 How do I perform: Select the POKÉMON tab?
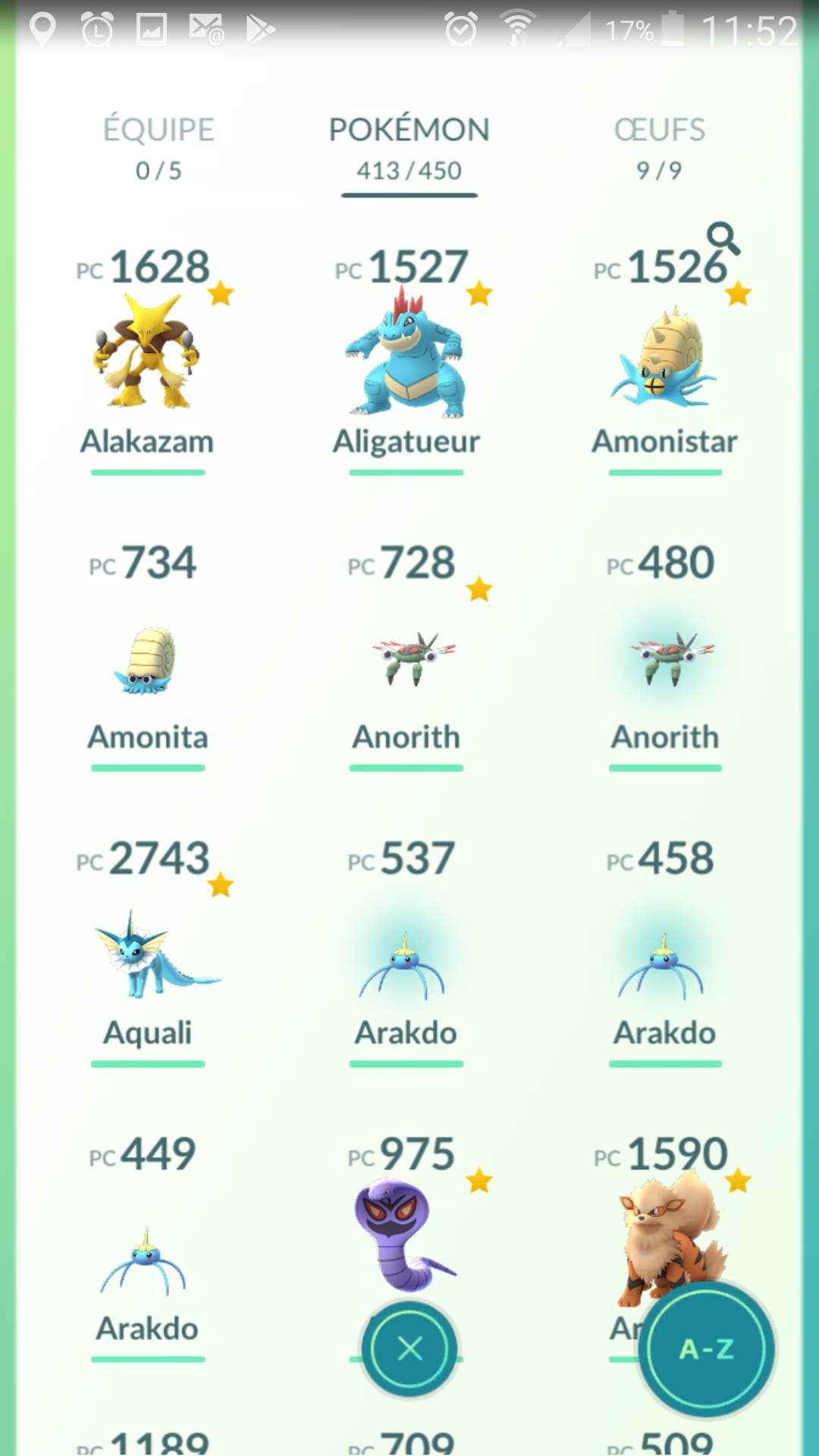tap(409, 148)
